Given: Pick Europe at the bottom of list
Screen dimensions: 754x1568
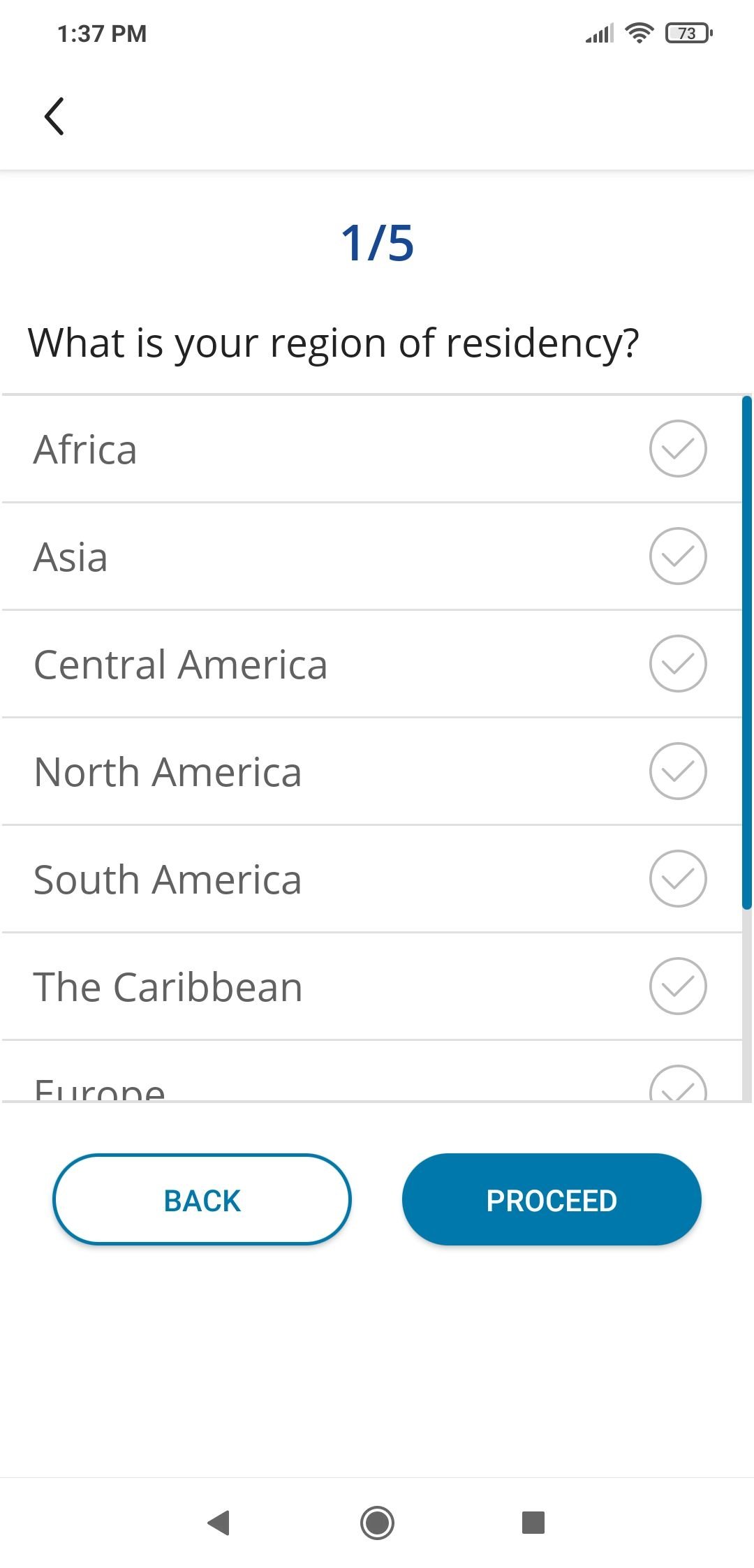Looking at the screenshot, I should coord(371,1072).
